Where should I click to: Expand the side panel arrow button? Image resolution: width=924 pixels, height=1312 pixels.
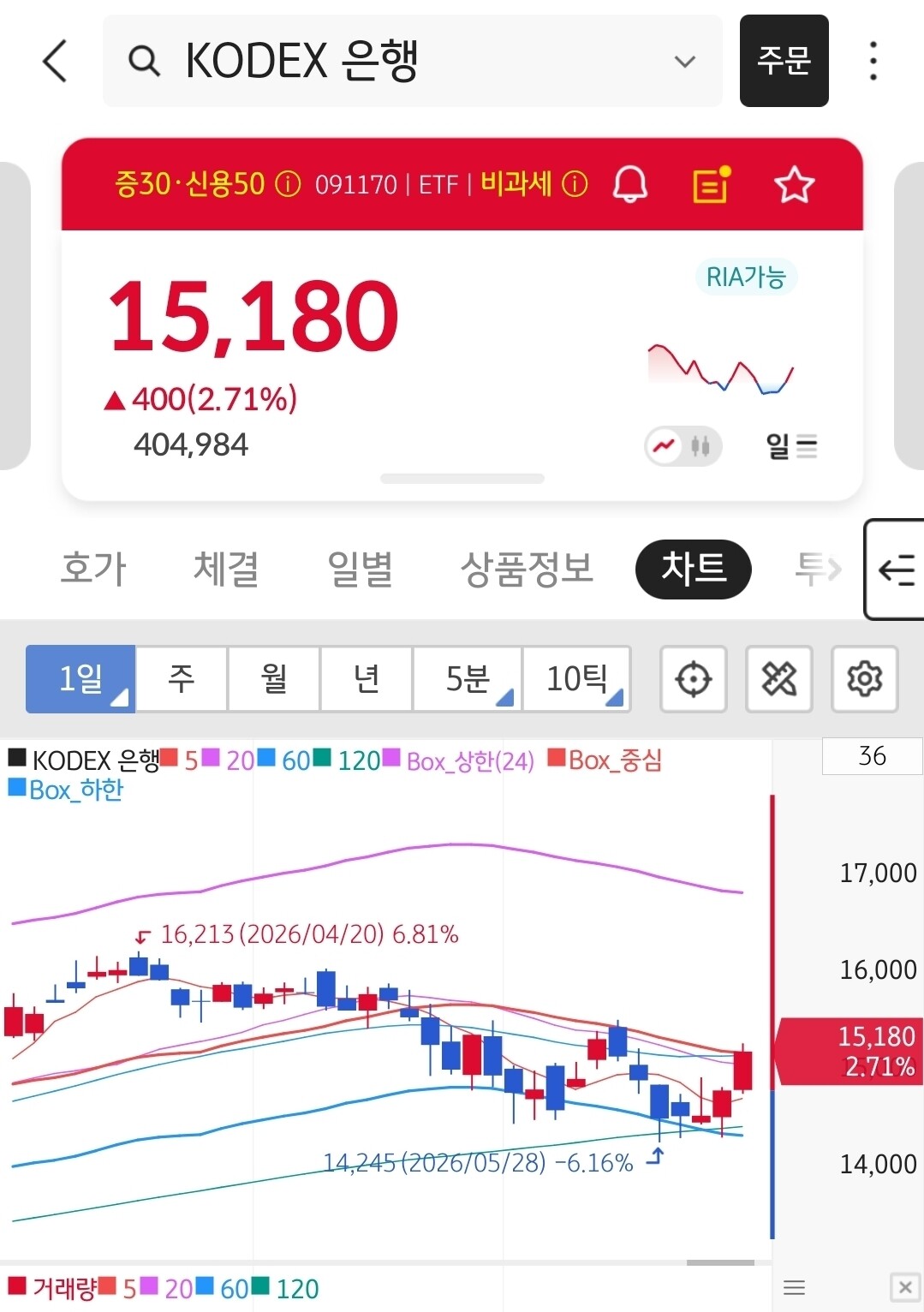[x=895, y=569]
